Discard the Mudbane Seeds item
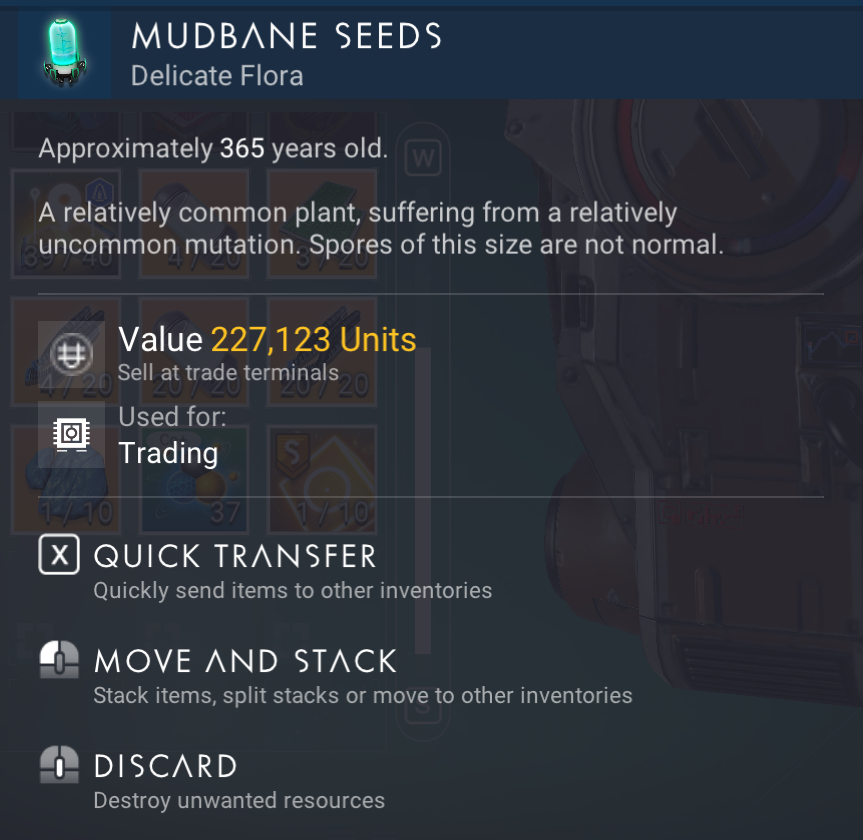Screen dimensions: 863x840 (165, 767)
